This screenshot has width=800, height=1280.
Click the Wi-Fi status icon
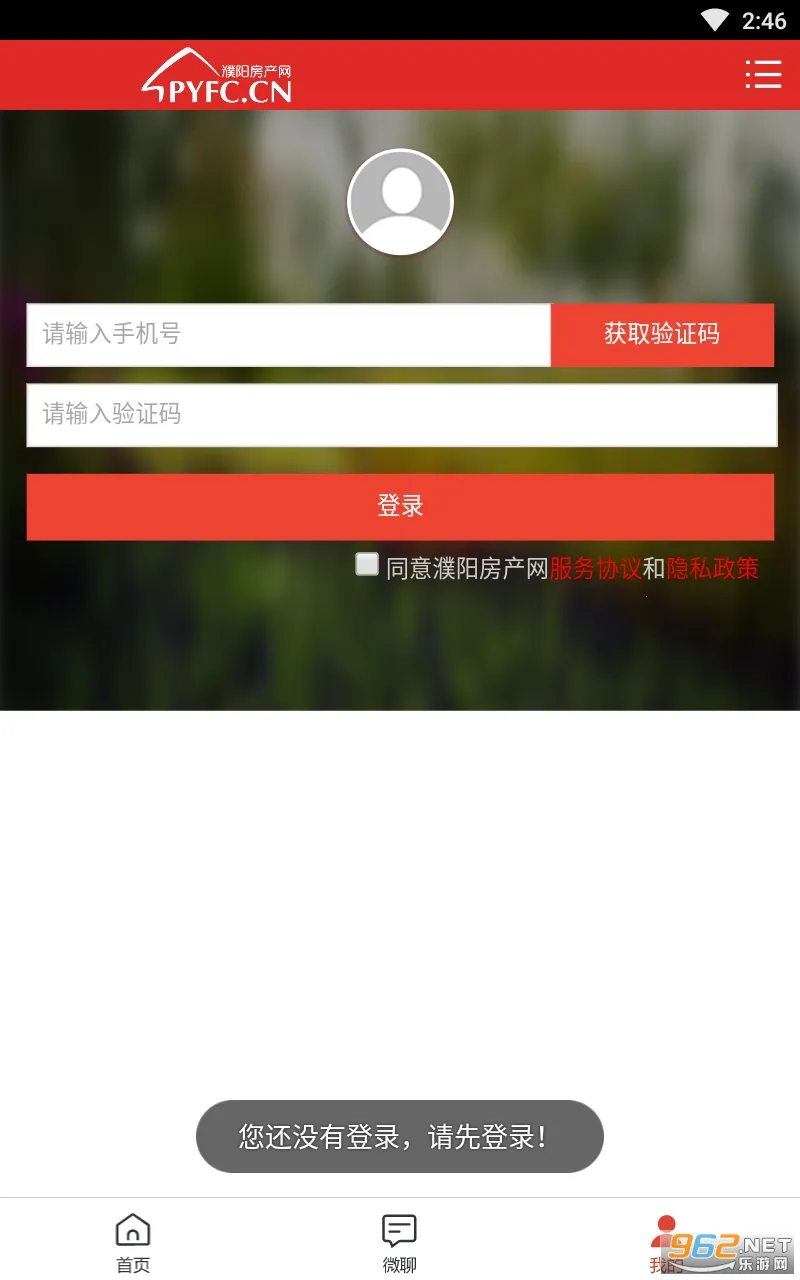[x=713, y=18]
